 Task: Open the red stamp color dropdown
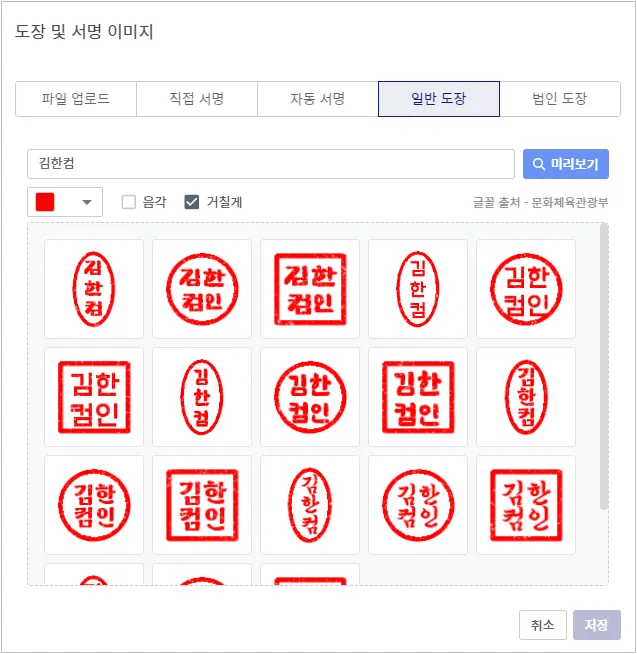(x=65, y=202)
